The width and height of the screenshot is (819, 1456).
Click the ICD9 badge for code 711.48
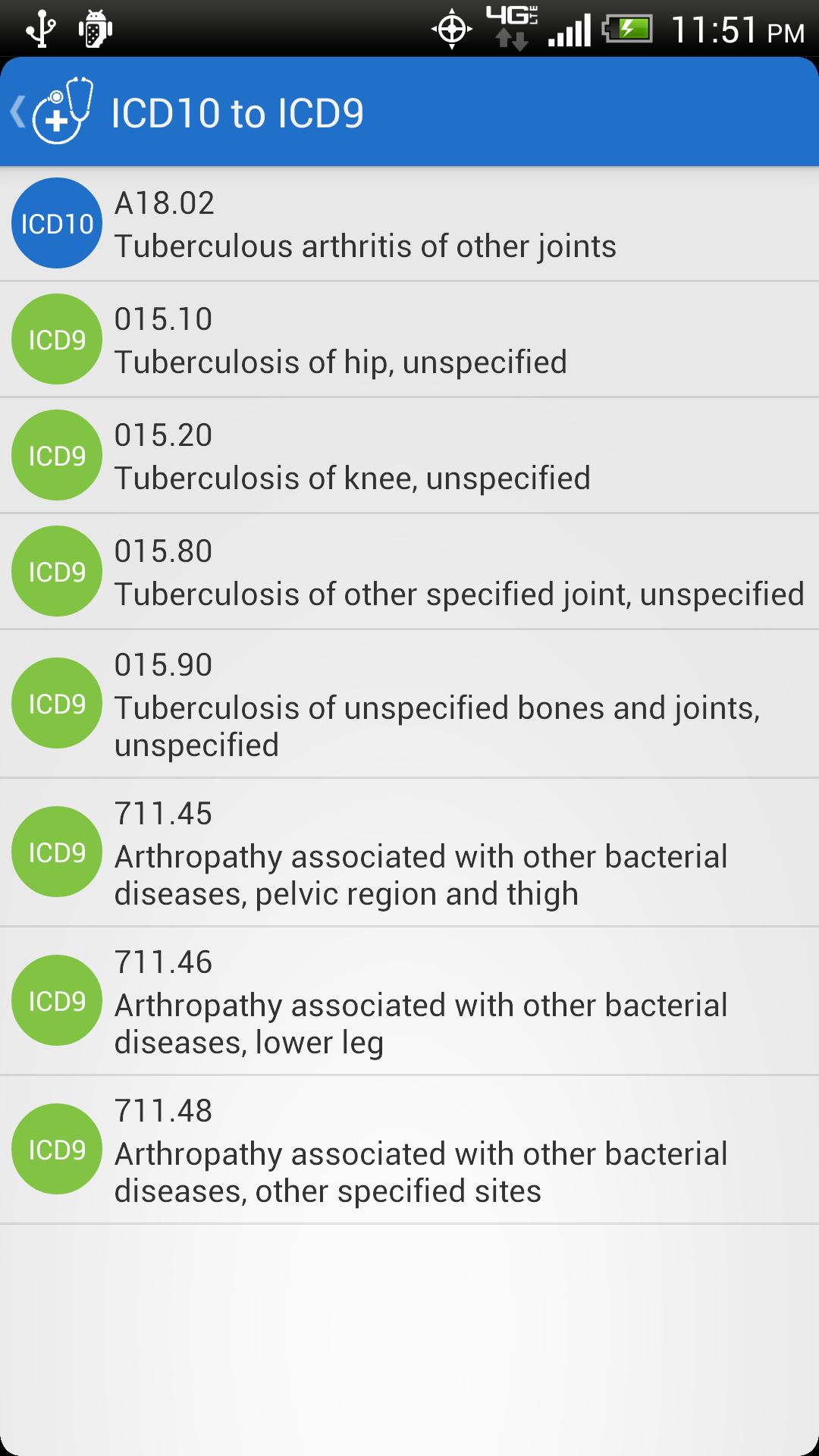(x=56, y=1149)
